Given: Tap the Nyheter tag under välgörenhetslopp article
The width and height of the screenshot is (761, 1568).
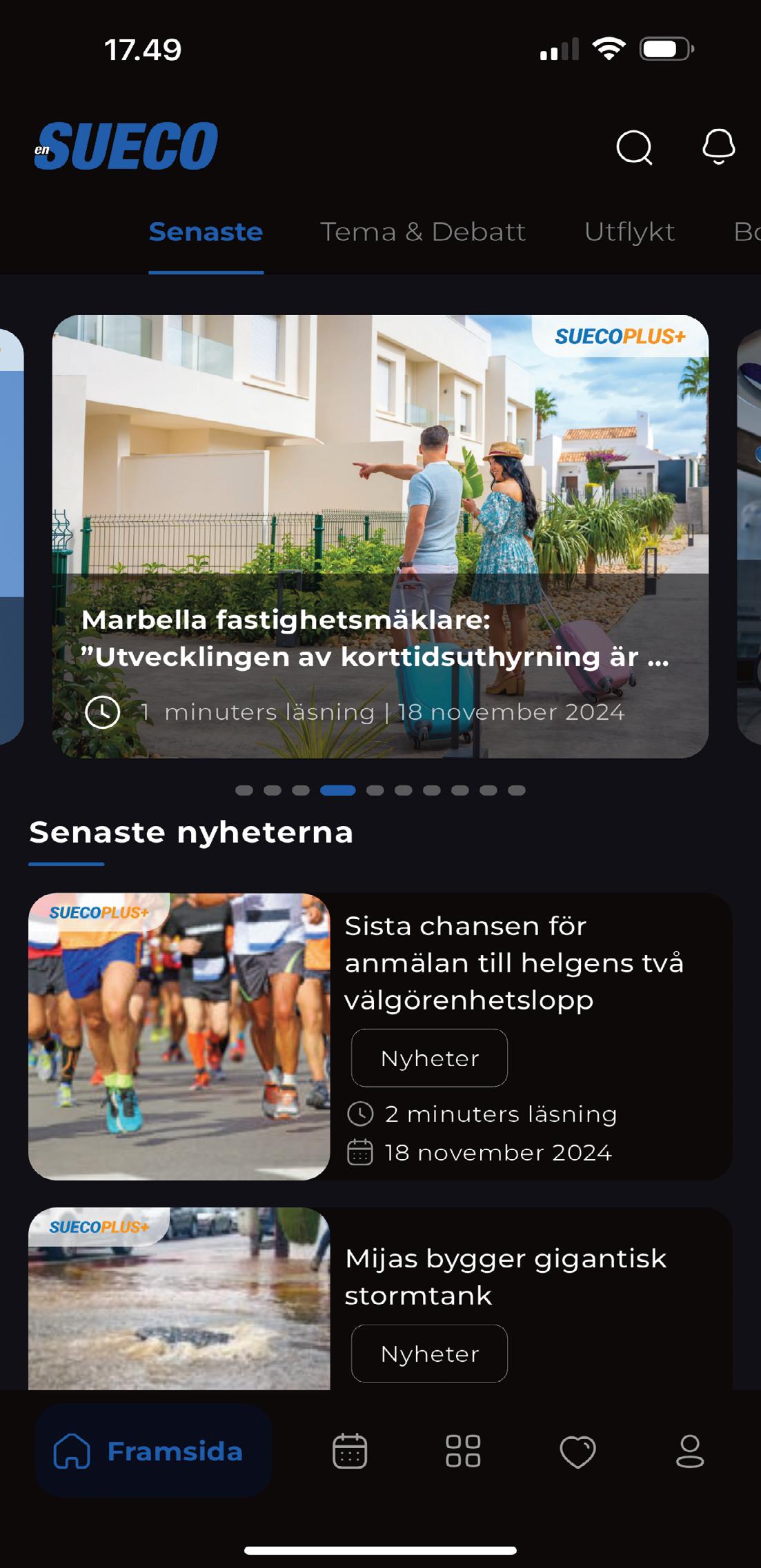Looking at the screenshot, I should click(x=429, y=1058).
